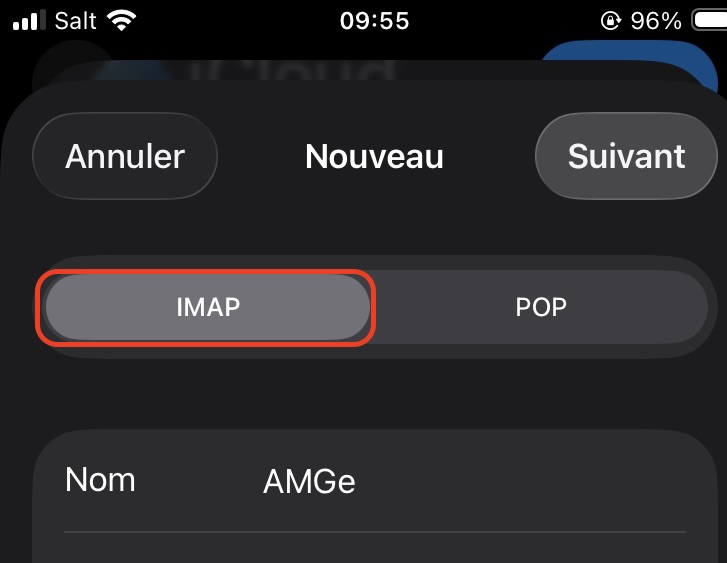Screen dimensions: 727x563
Task: Switch to the POP account type
Action: click(541, 307)
